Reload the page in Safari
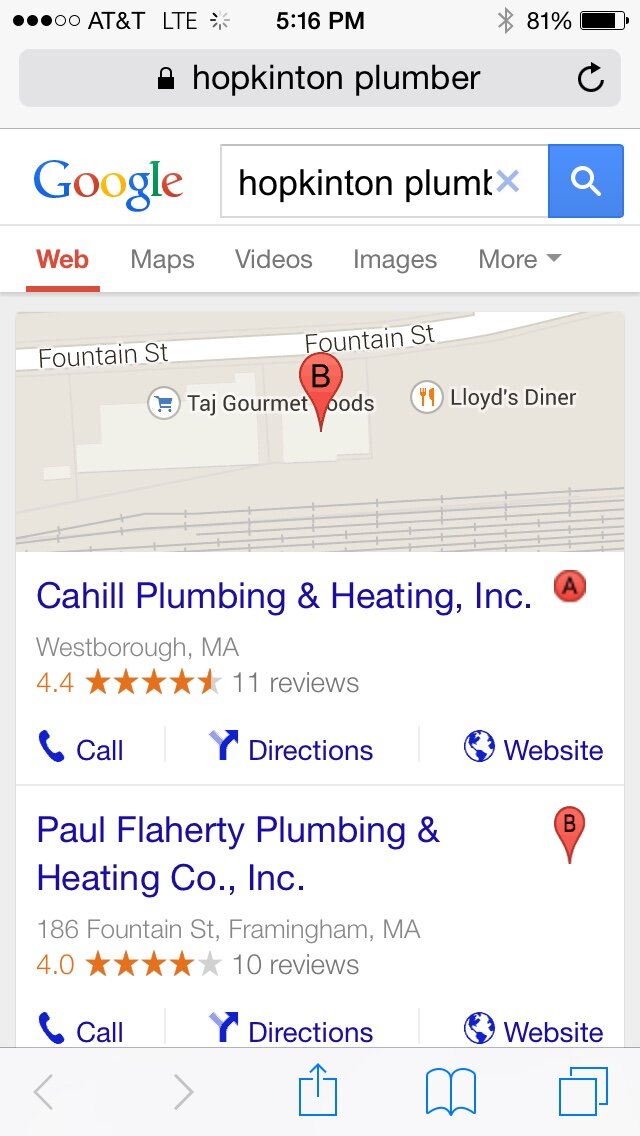 (591, 78)
